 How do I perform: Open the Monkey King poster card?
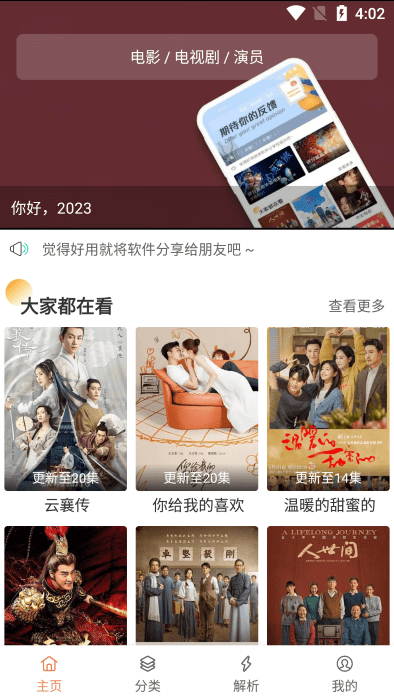click(66, 585)
